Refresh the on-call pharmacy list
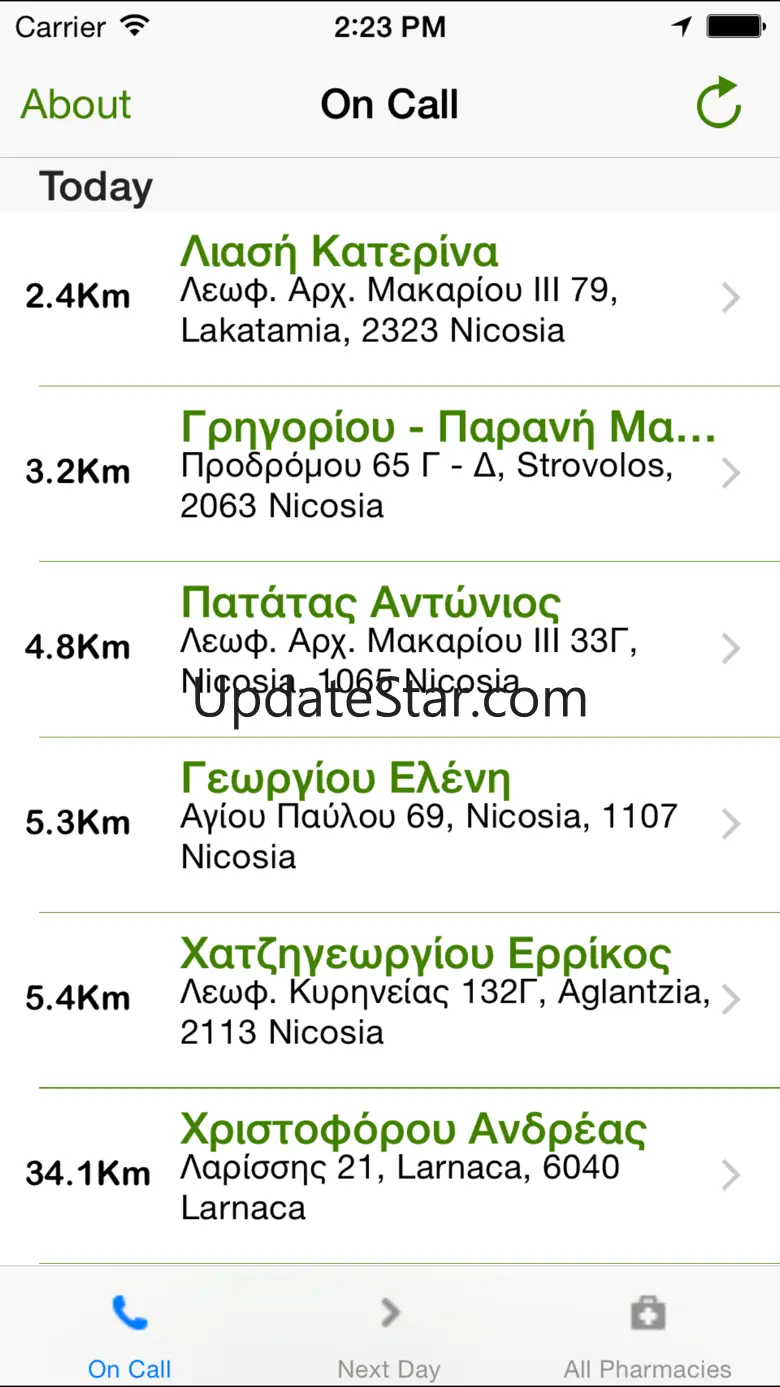The width and height of the screenshot is (780, 1387). pos(718,103)
